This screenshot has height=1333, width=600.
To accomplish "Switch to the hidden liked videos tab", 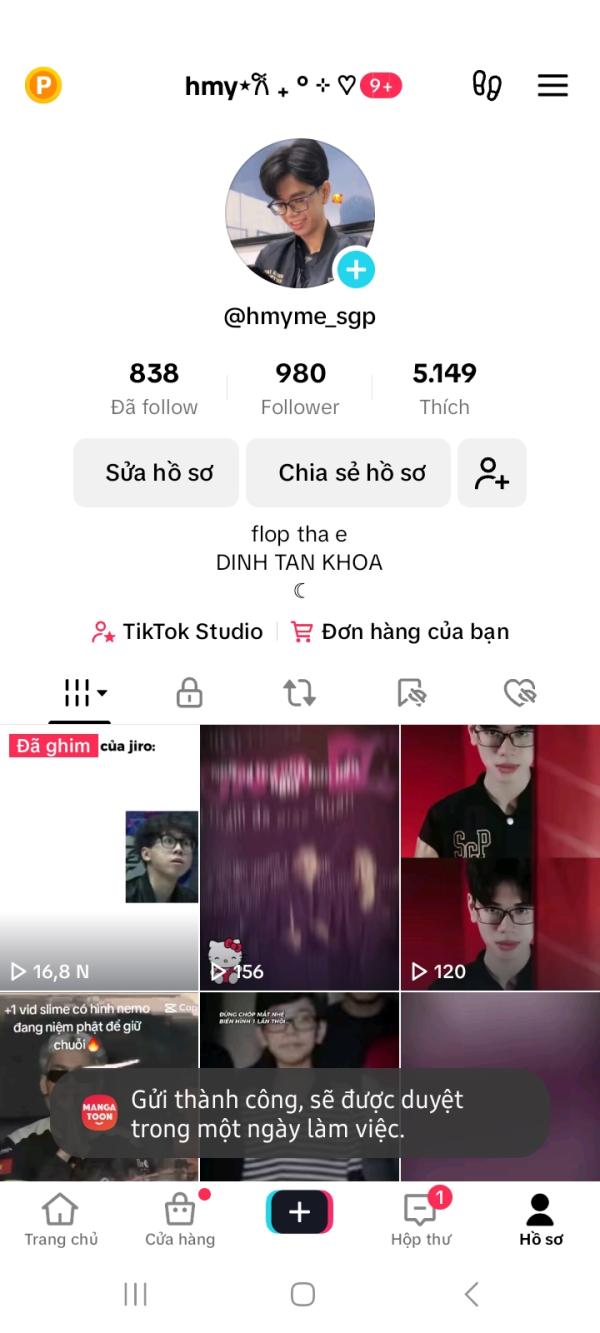I will coord(520,692).
